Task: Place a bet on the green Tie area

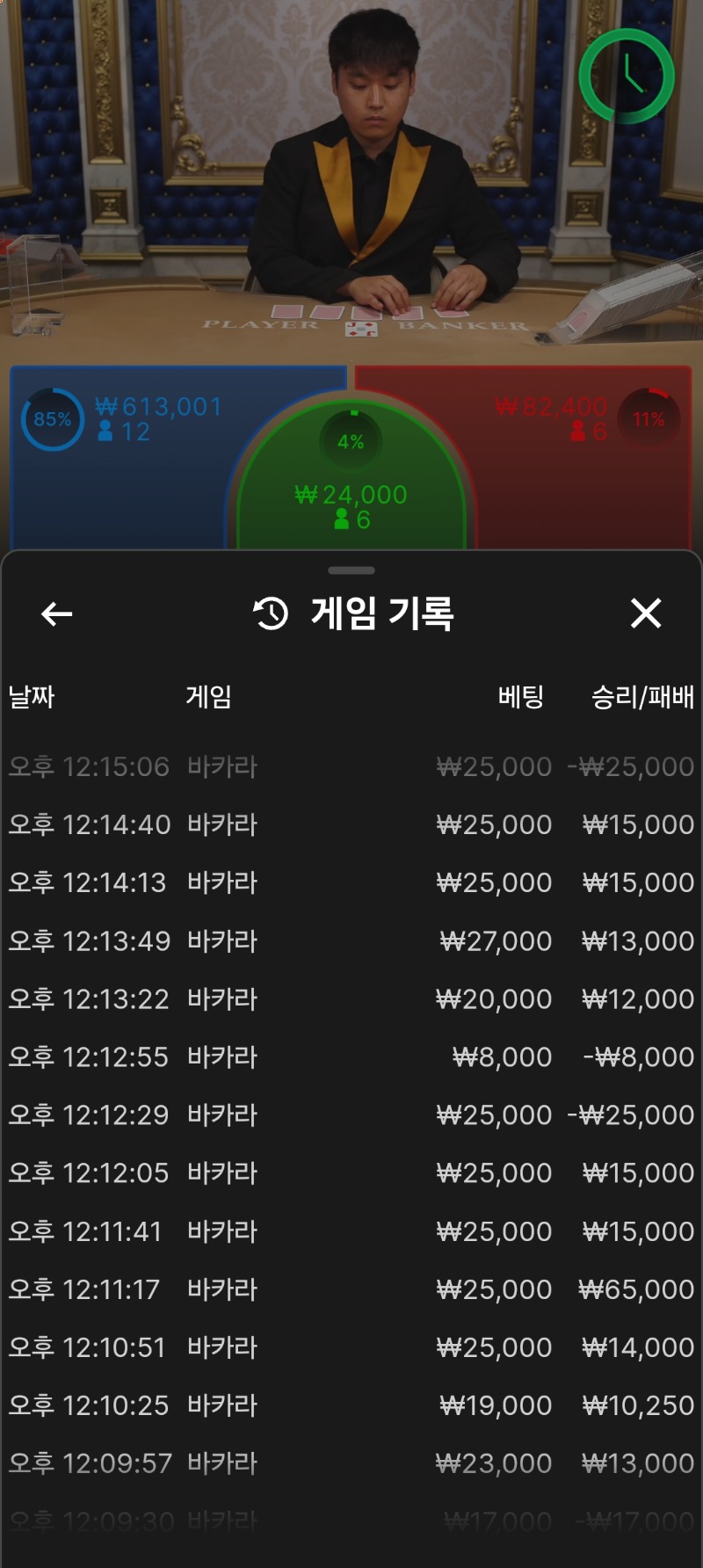Action: [x=351, y=492]
